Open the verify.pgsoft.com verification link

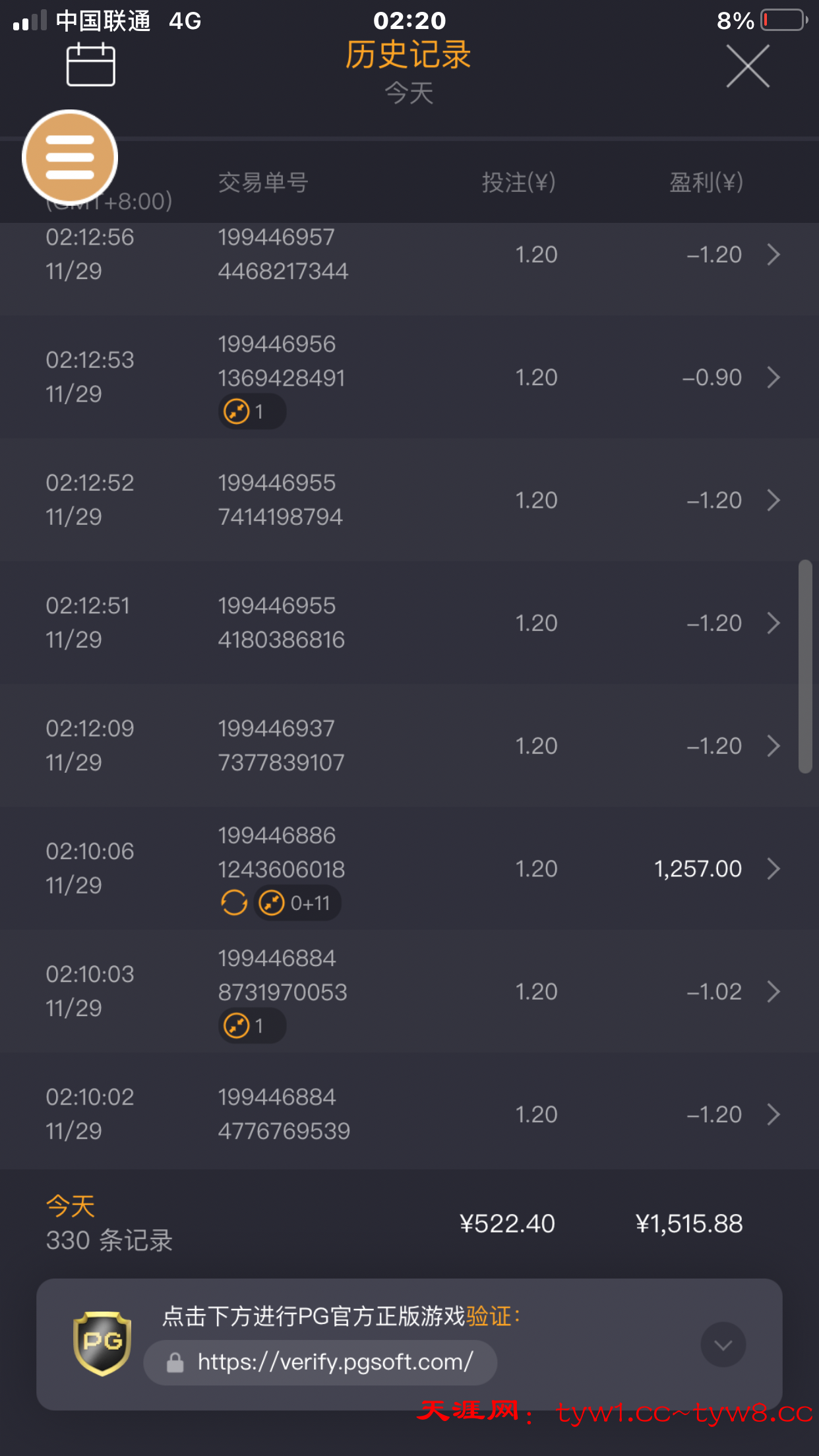point(320,1362)
